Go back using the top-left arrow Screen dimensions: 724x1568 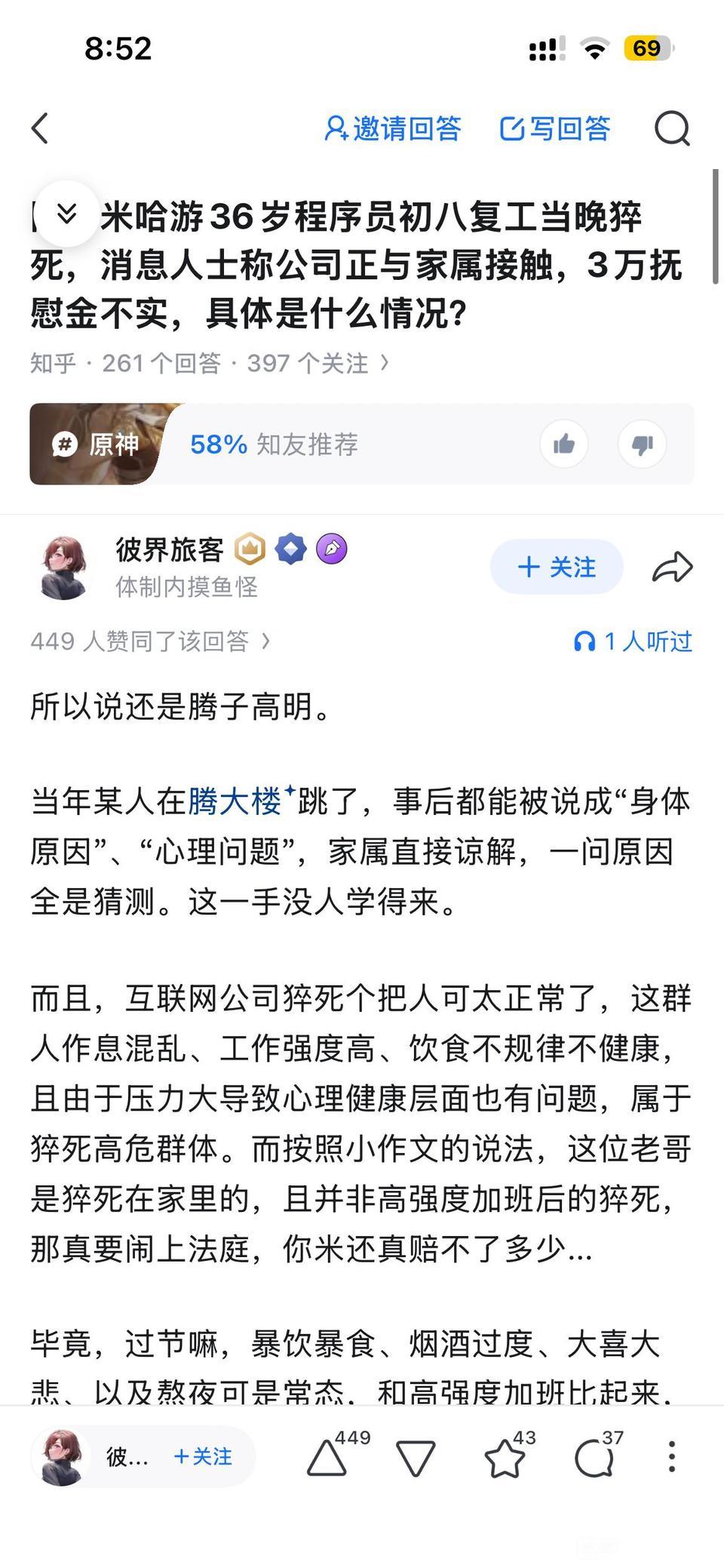[41, 128]
